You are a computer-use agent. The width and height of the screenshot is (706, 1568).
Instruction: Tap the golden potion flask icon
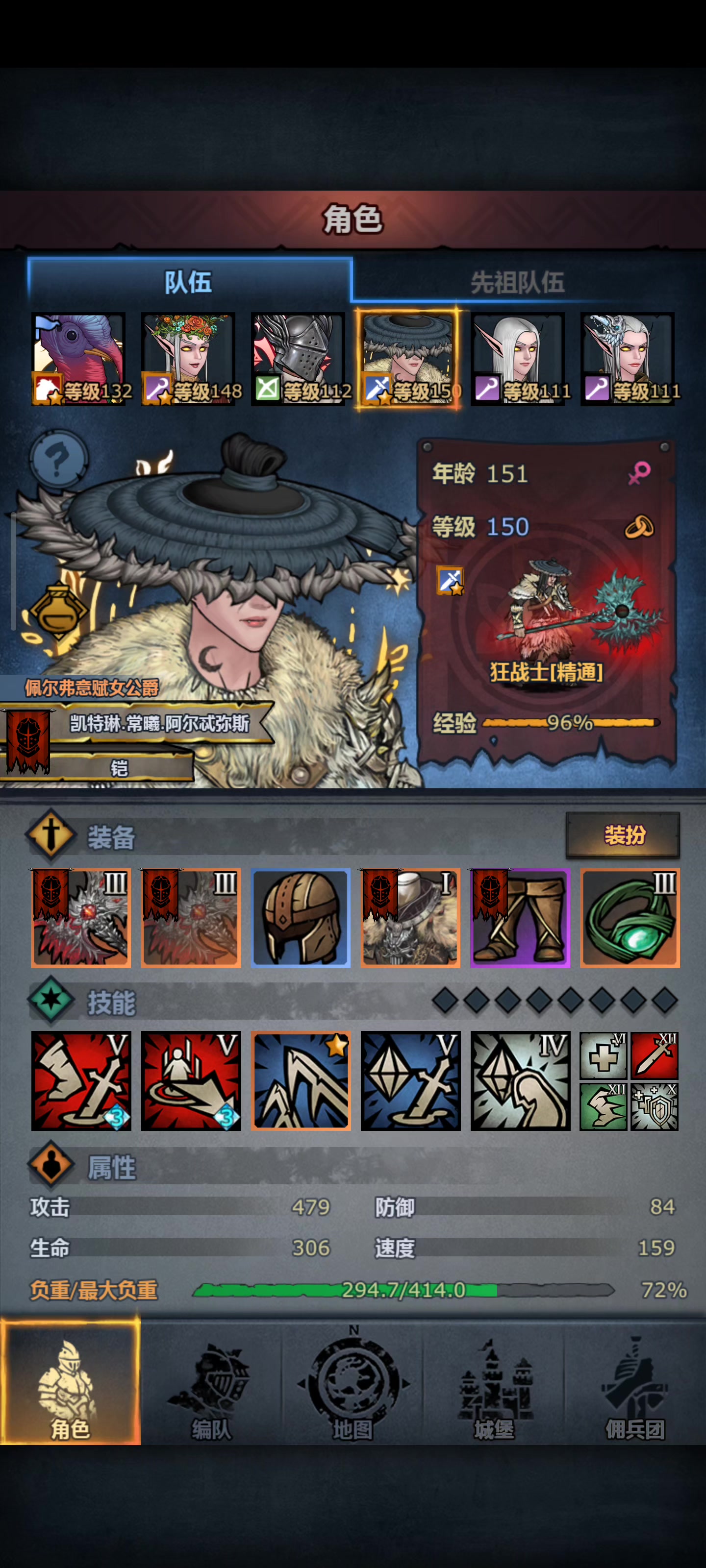pos(57,611)
